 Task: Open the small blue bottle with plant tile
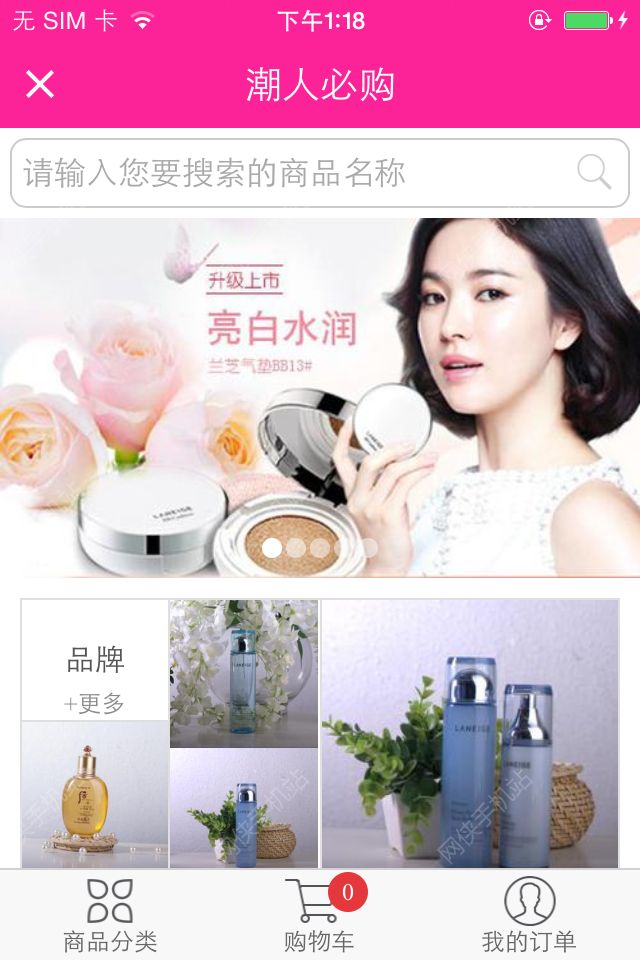pyautogui.click(x=244, y=808)
